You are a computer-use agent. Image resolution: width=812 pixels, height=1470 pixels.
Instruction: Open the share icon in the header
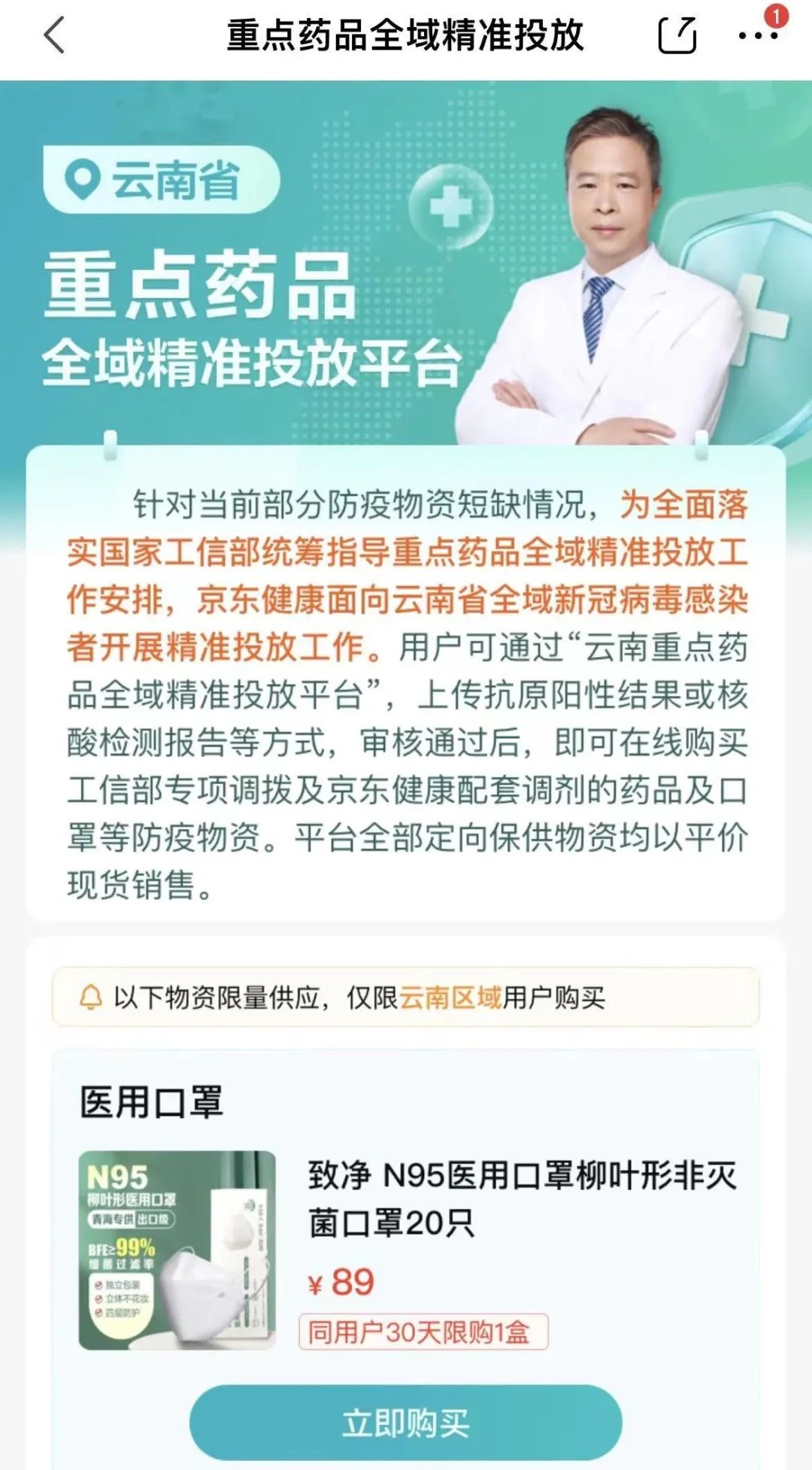677,34
